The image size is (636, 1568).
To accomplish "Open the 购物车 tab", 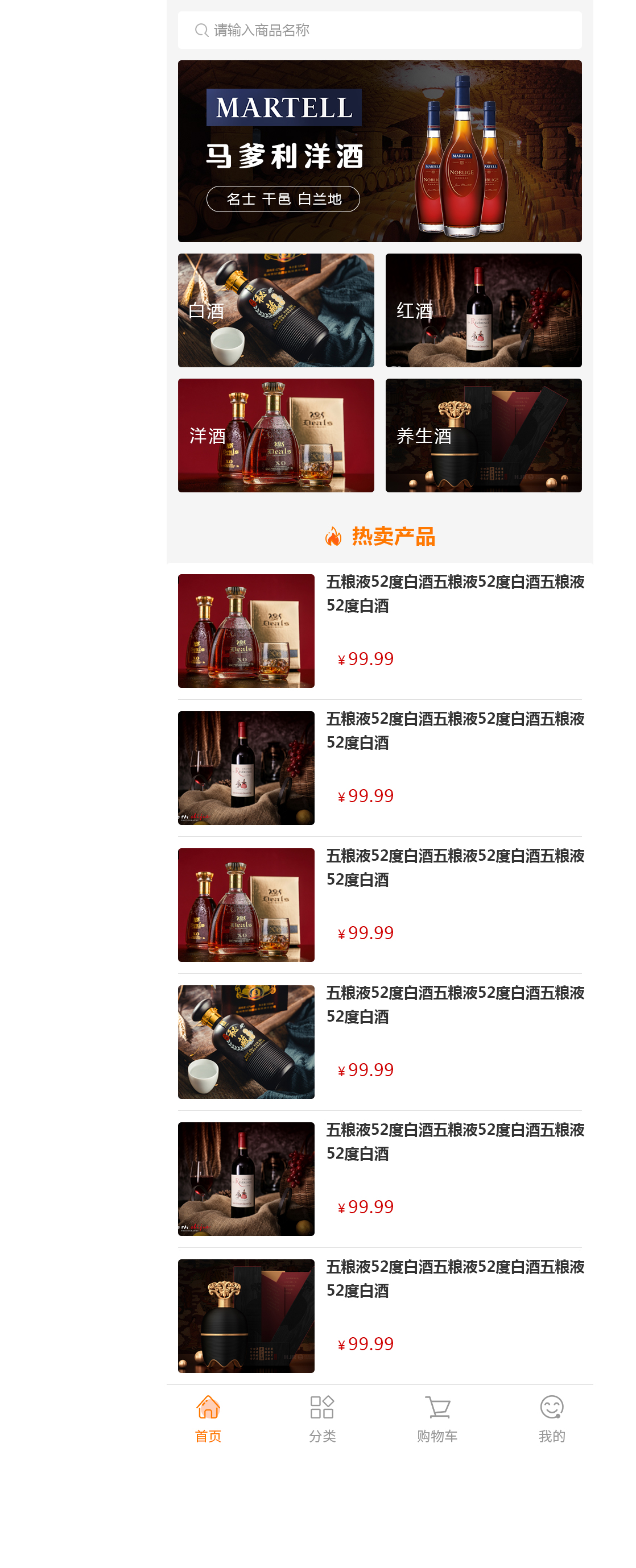I will pyautogui.click(x=437, y=1419).
